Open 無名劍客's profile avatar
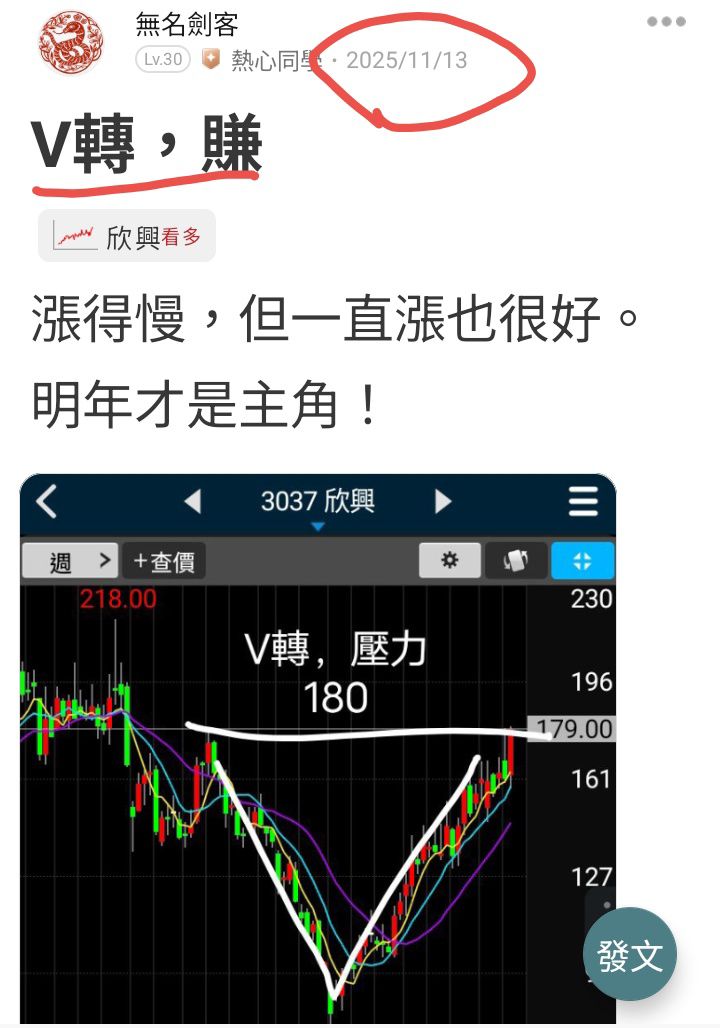This screenshot has width=720, height=1028. [71, 43]
